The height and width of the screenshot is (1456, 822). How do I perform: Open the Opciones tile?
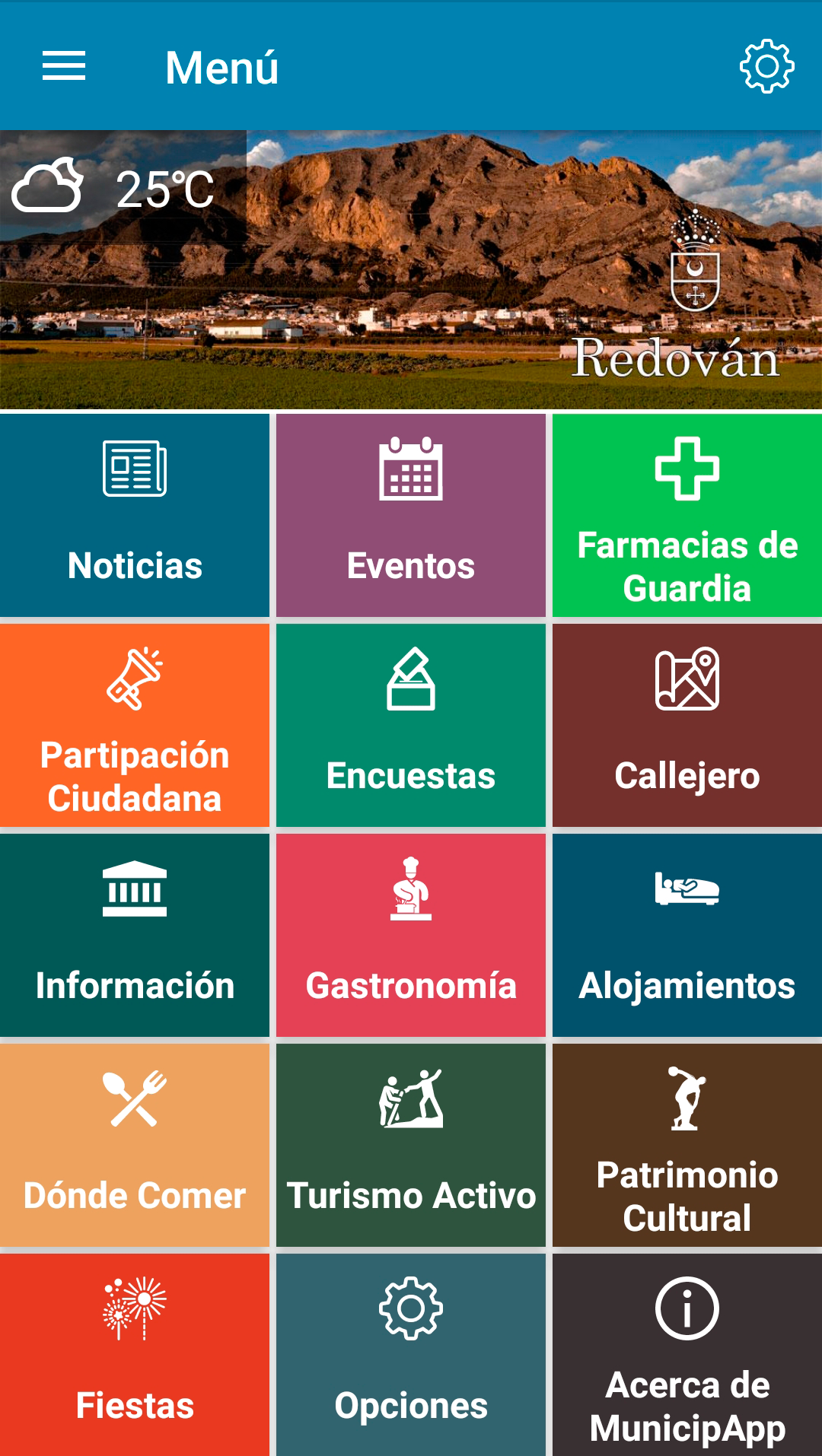411,1355
